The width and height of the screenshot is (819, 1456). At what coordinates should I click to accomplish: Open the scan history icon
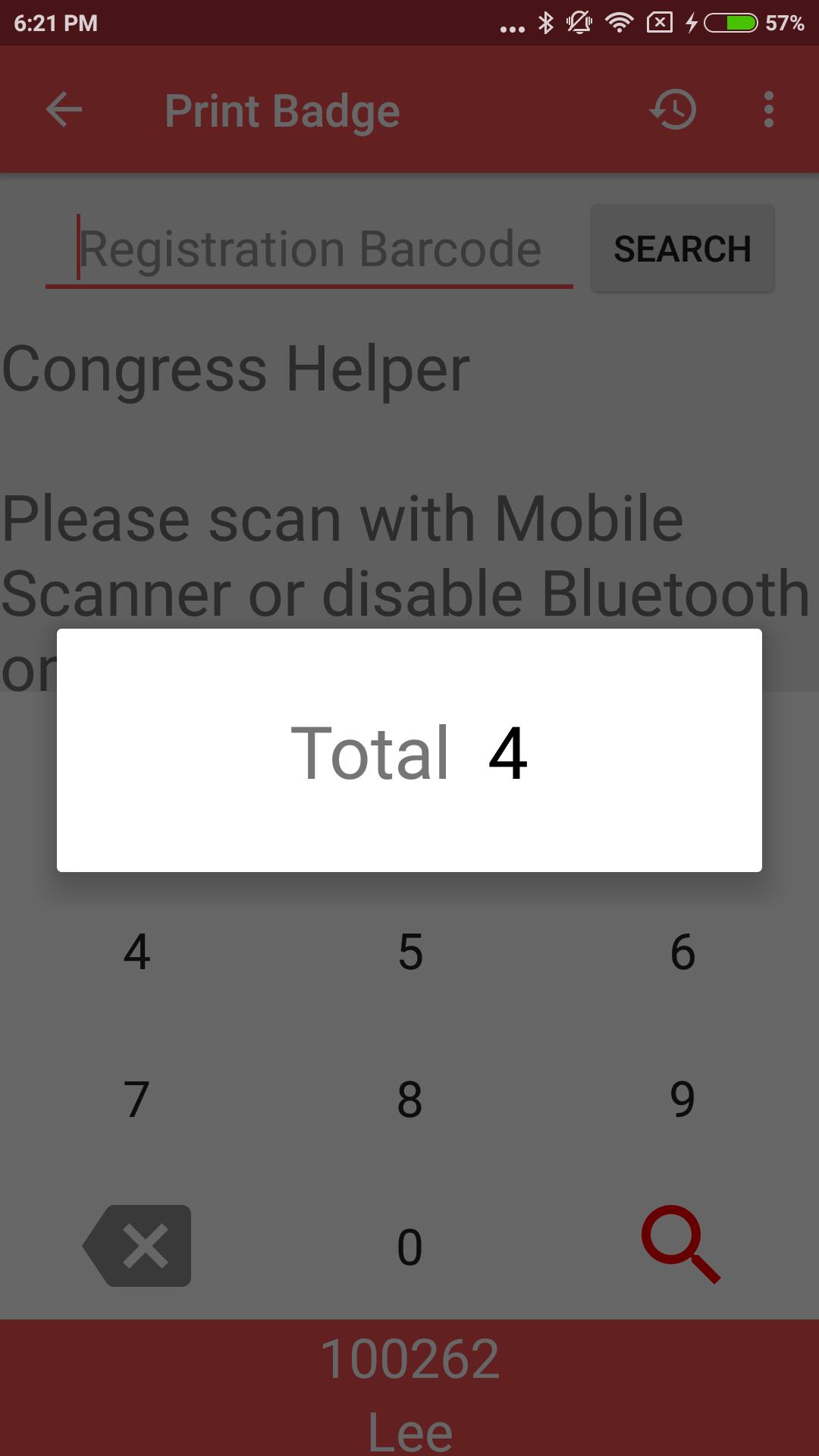[673, 110]
